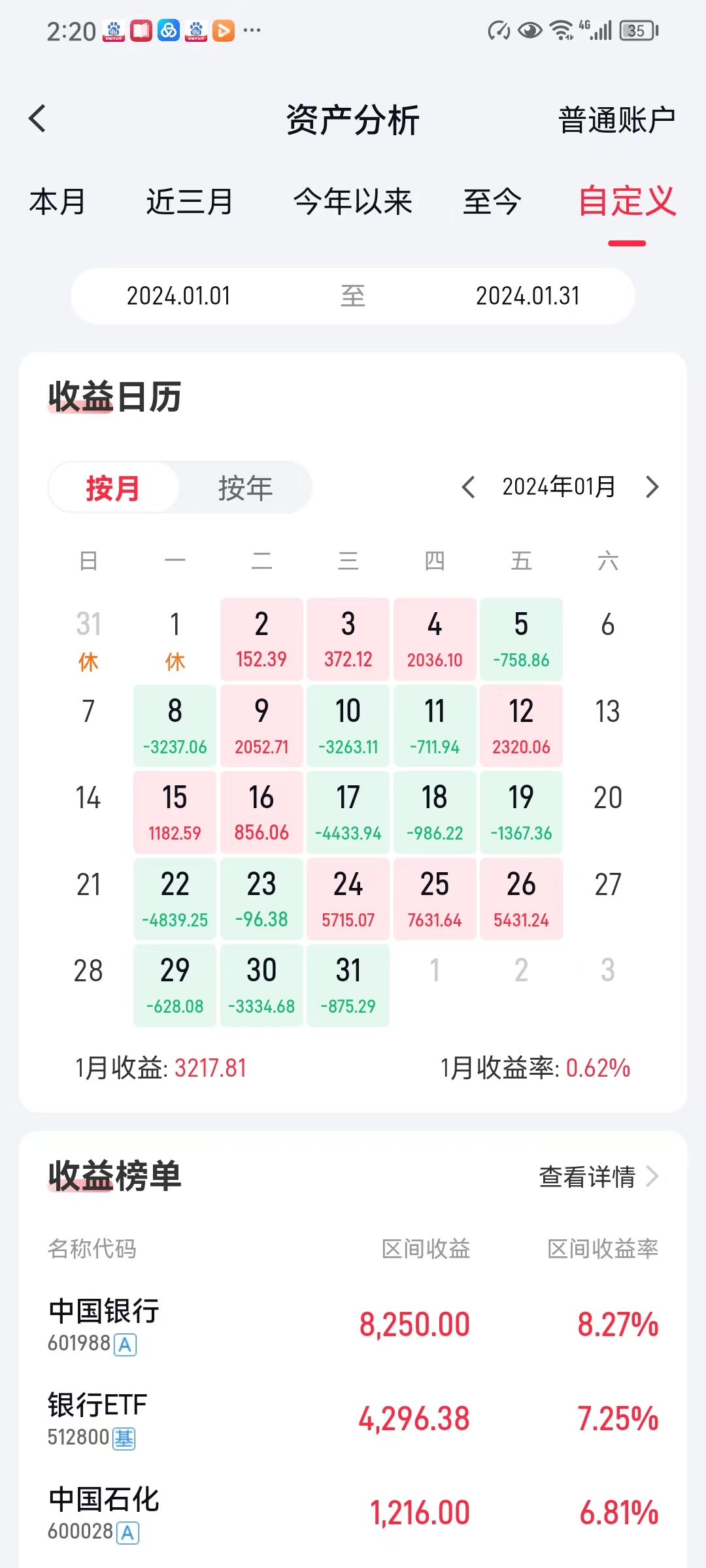706x1568 pixels.
Task: Tap calendar day 25 with 7631.64 profit
Action: pos(435,899)
